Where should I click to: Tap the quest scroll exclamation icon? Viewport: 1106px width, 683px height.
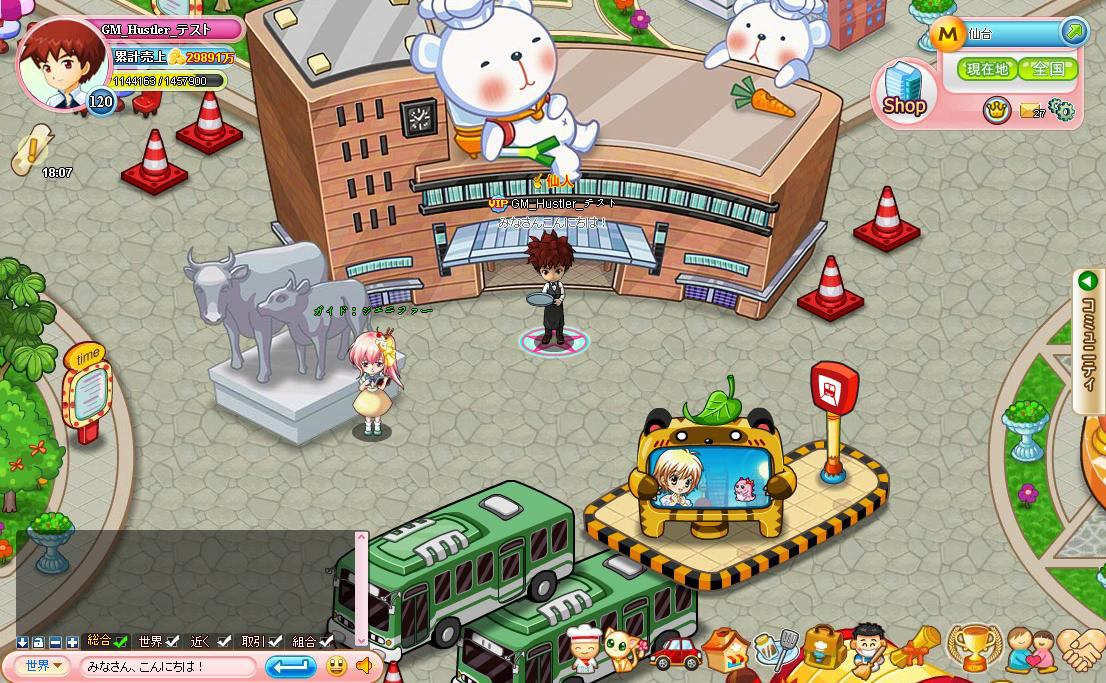(33, 148)
